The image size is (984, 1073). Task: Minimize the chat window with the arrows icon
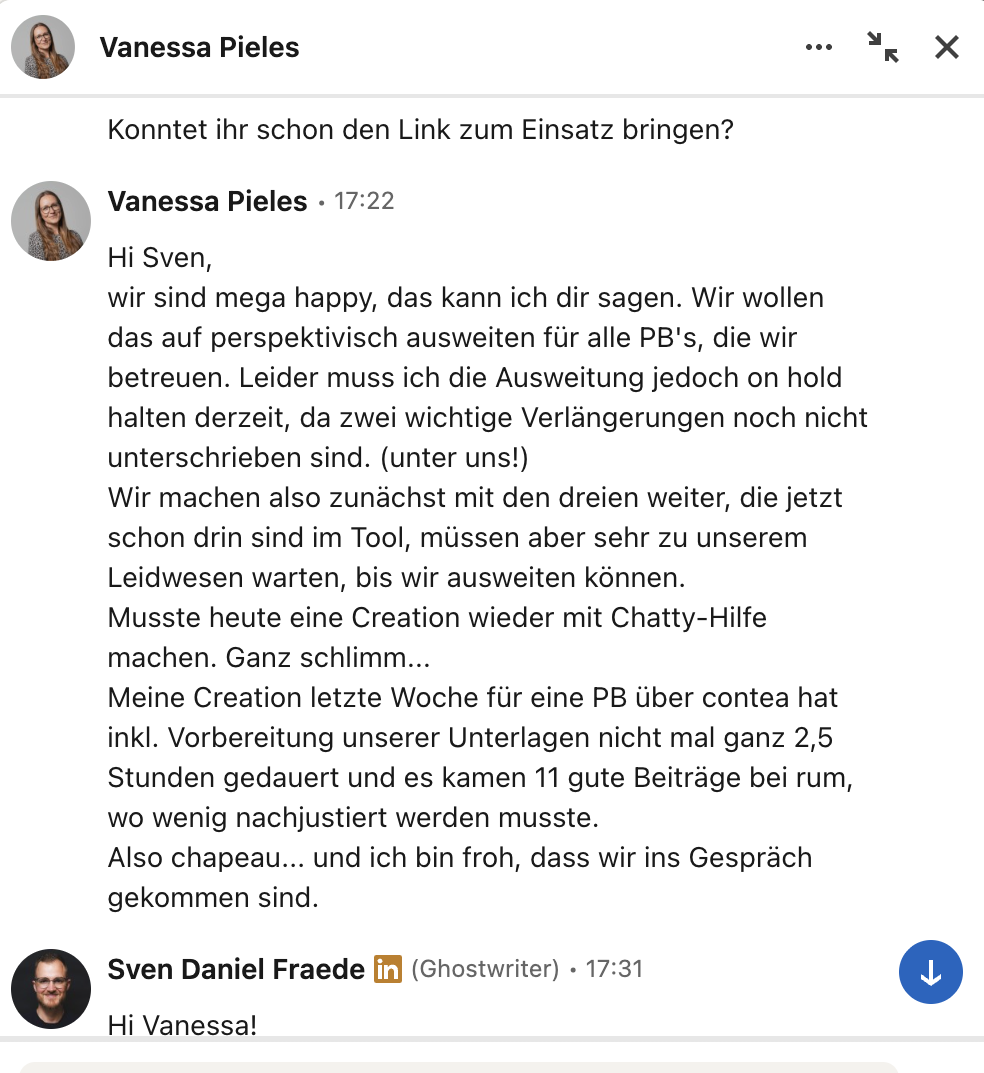coord(882,47)
